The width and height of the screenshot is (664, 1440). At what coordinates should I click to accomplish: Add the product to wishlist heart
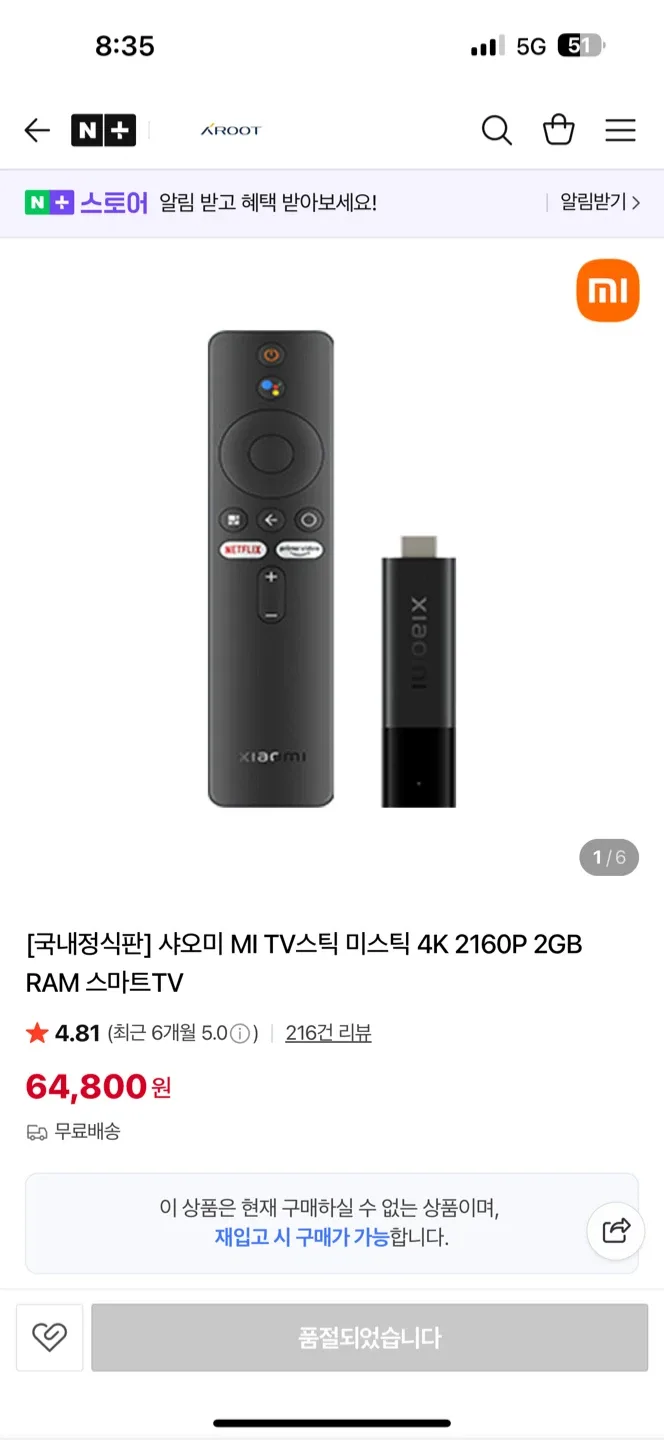tap(49, 1337)
